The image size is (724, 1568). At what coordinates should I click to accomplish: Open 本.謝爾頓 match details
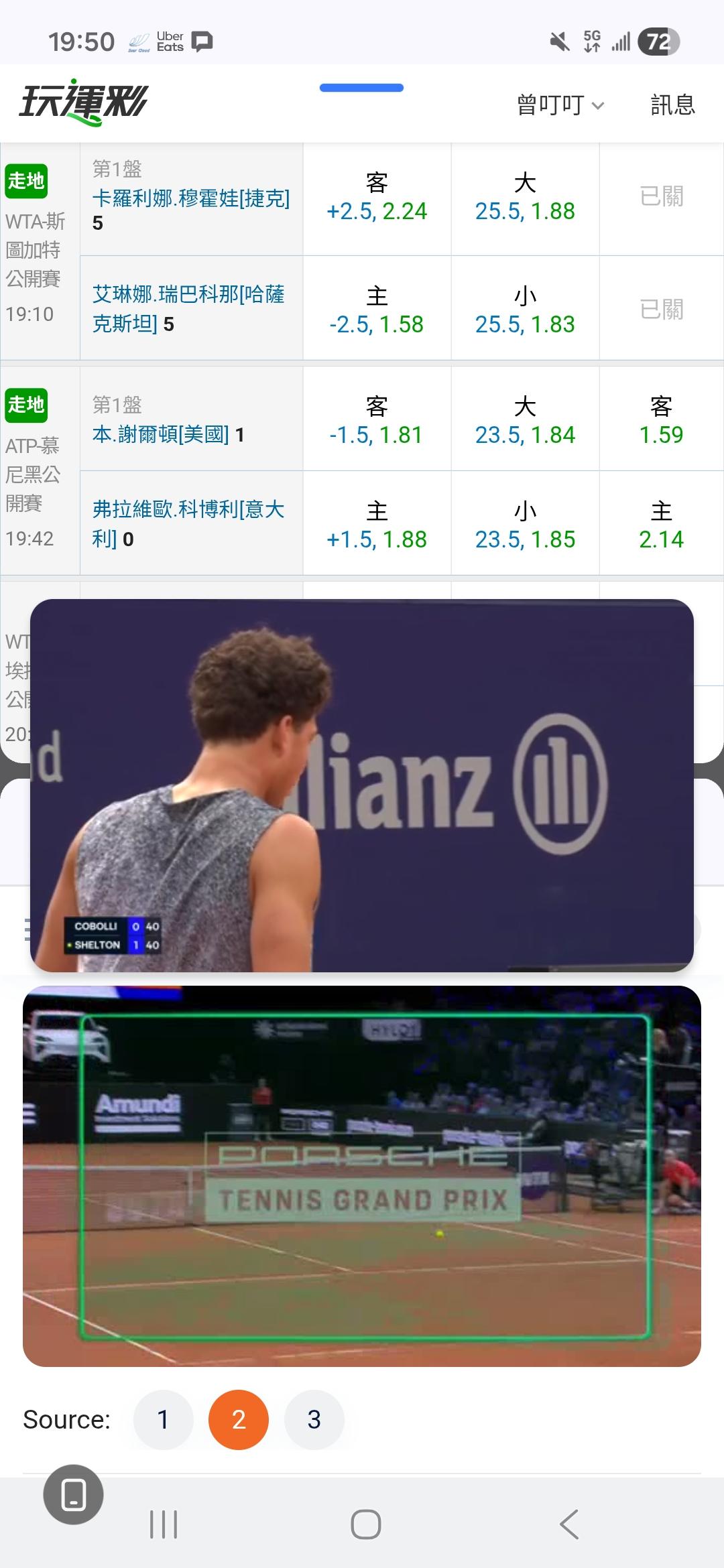(161, 435)
